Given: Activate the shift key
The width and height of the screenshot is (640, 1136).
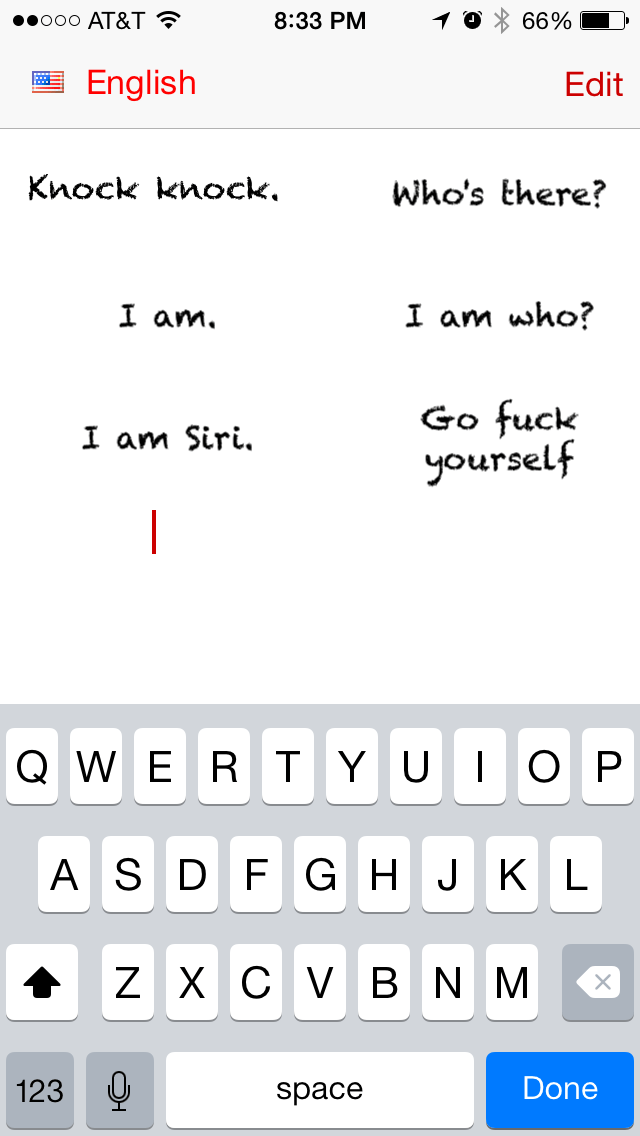Looking at the screenshot, I should (42, 983).
